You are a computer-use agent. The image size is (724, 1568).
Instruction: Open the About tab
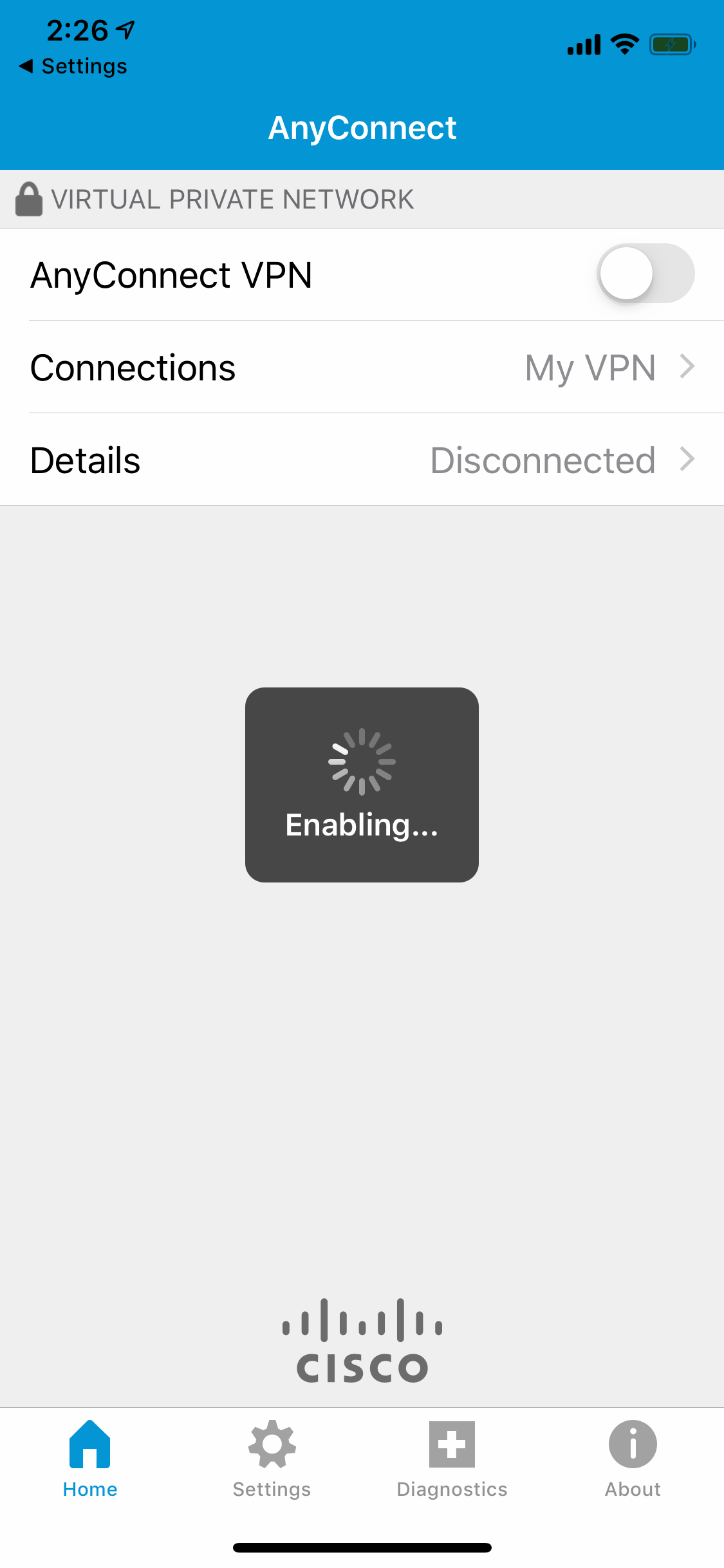pyautogui.click(x=633, y=1459)
